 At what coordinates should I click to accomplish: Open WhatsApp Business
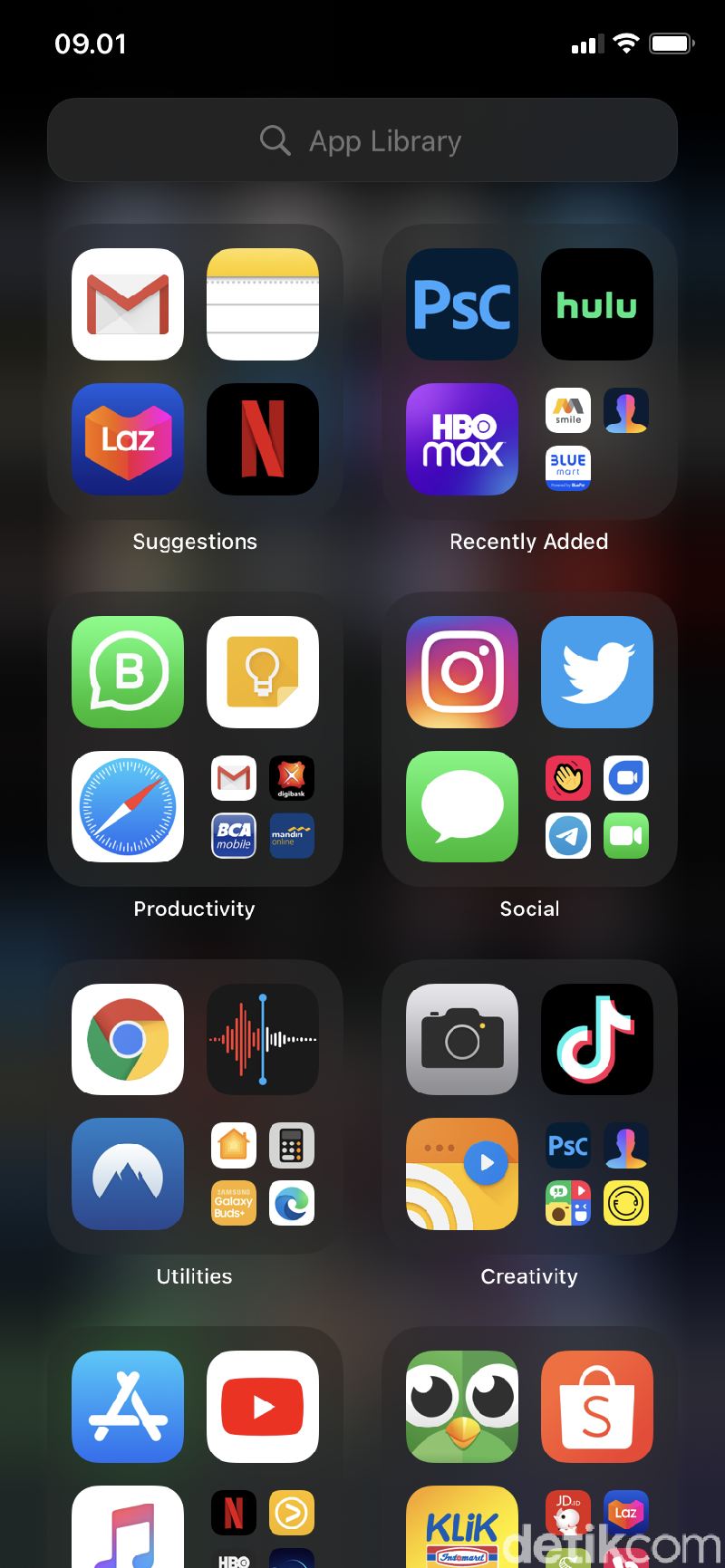point(127,672)
